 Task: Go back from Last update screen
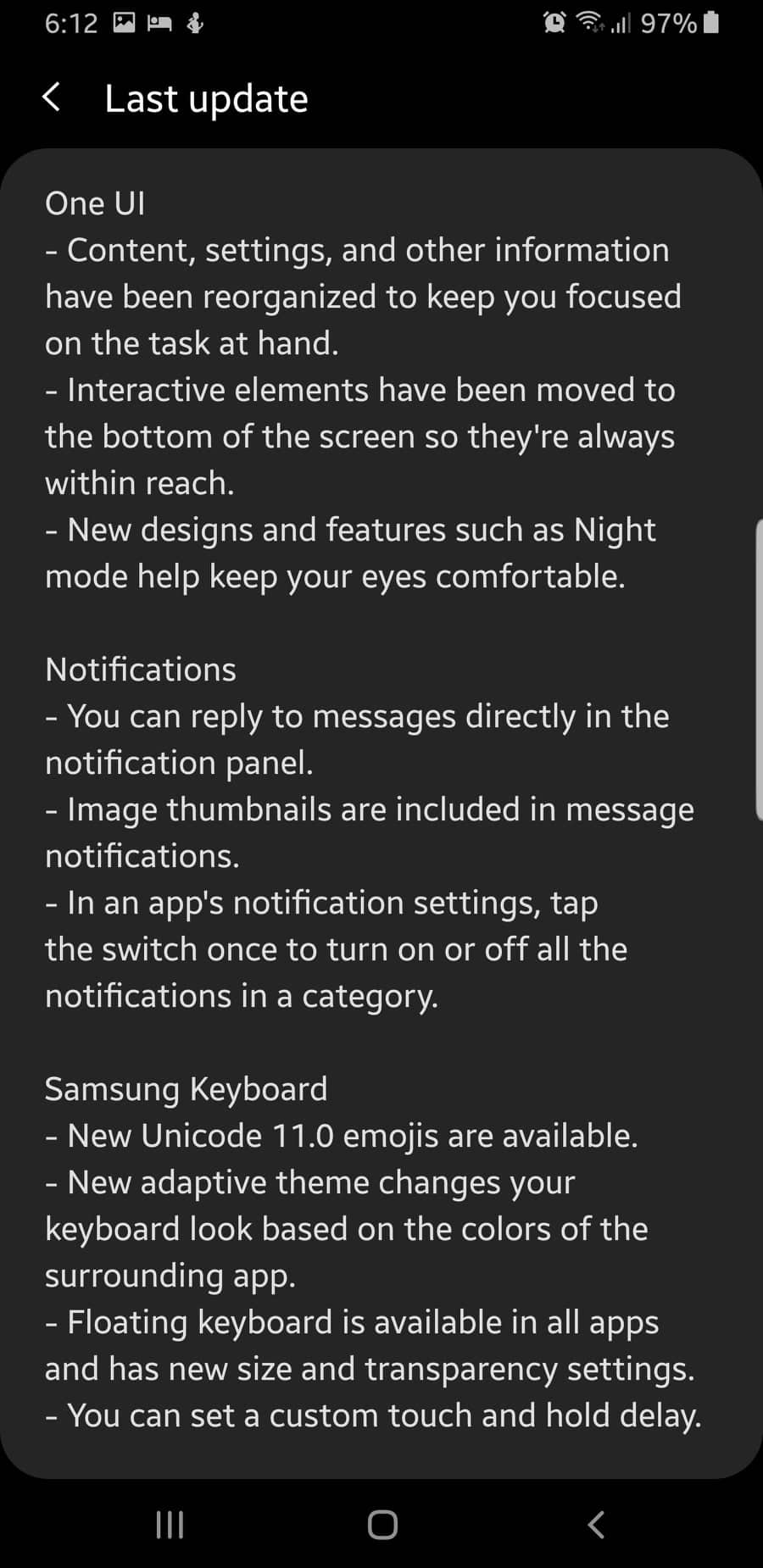pyautogui.click(x=52, y=97)
